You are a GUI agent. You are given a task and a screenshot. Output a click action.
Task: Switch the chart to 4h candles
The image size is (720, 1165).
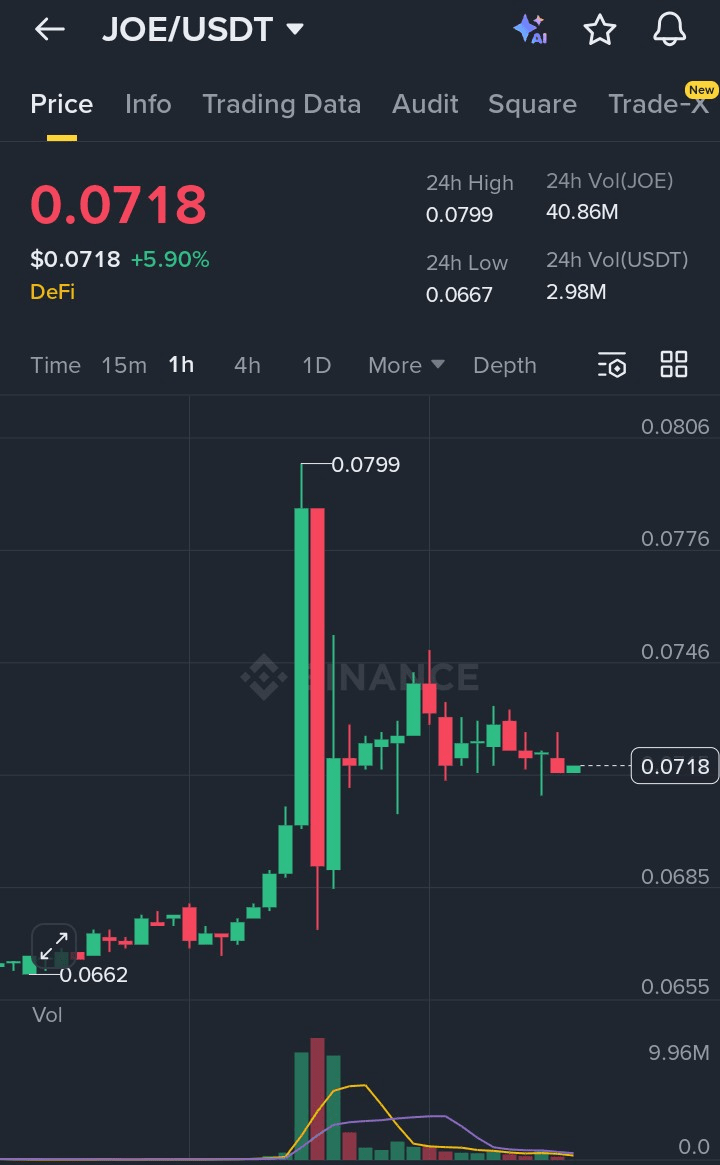pyautogui.click(x=247, y=365)
